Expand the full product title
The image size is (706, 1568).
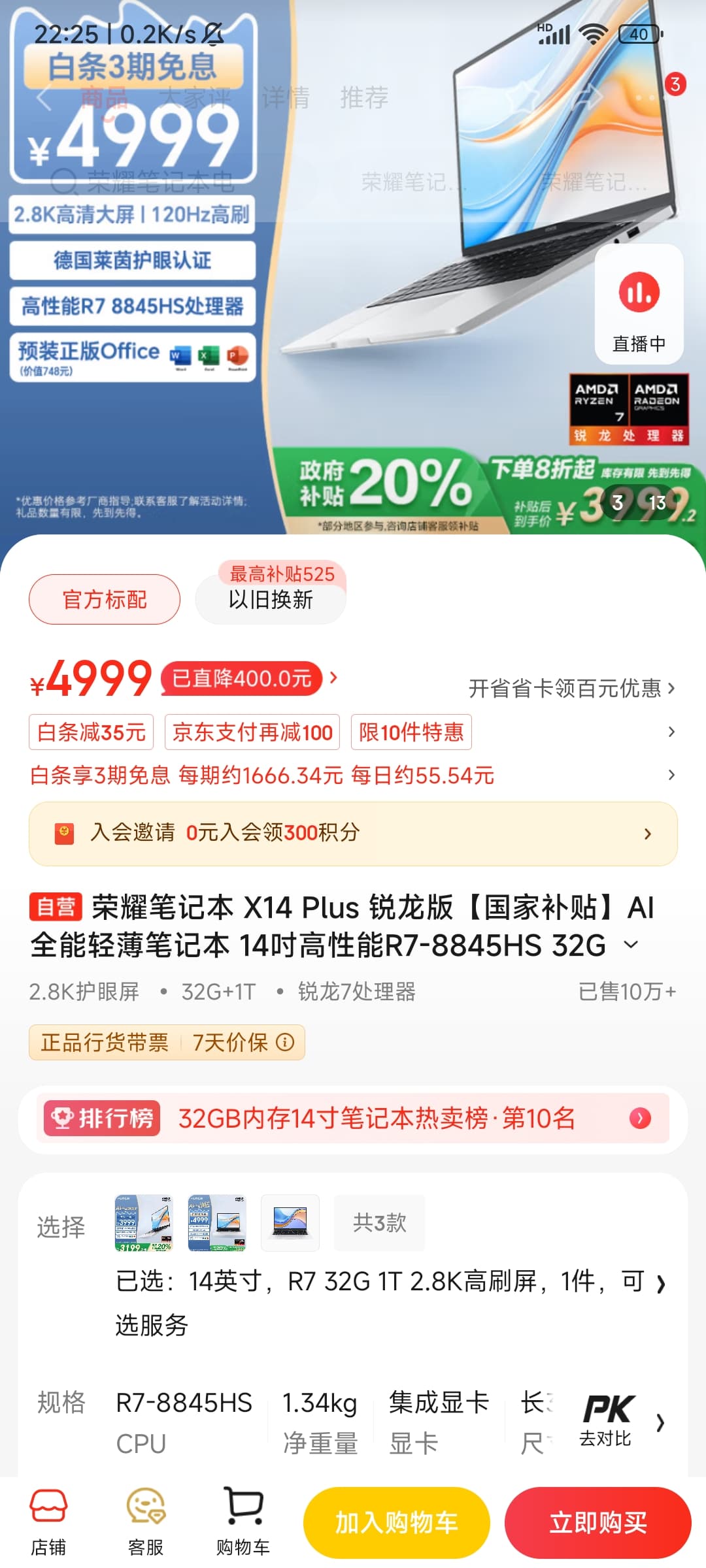[x=631, y=945]
